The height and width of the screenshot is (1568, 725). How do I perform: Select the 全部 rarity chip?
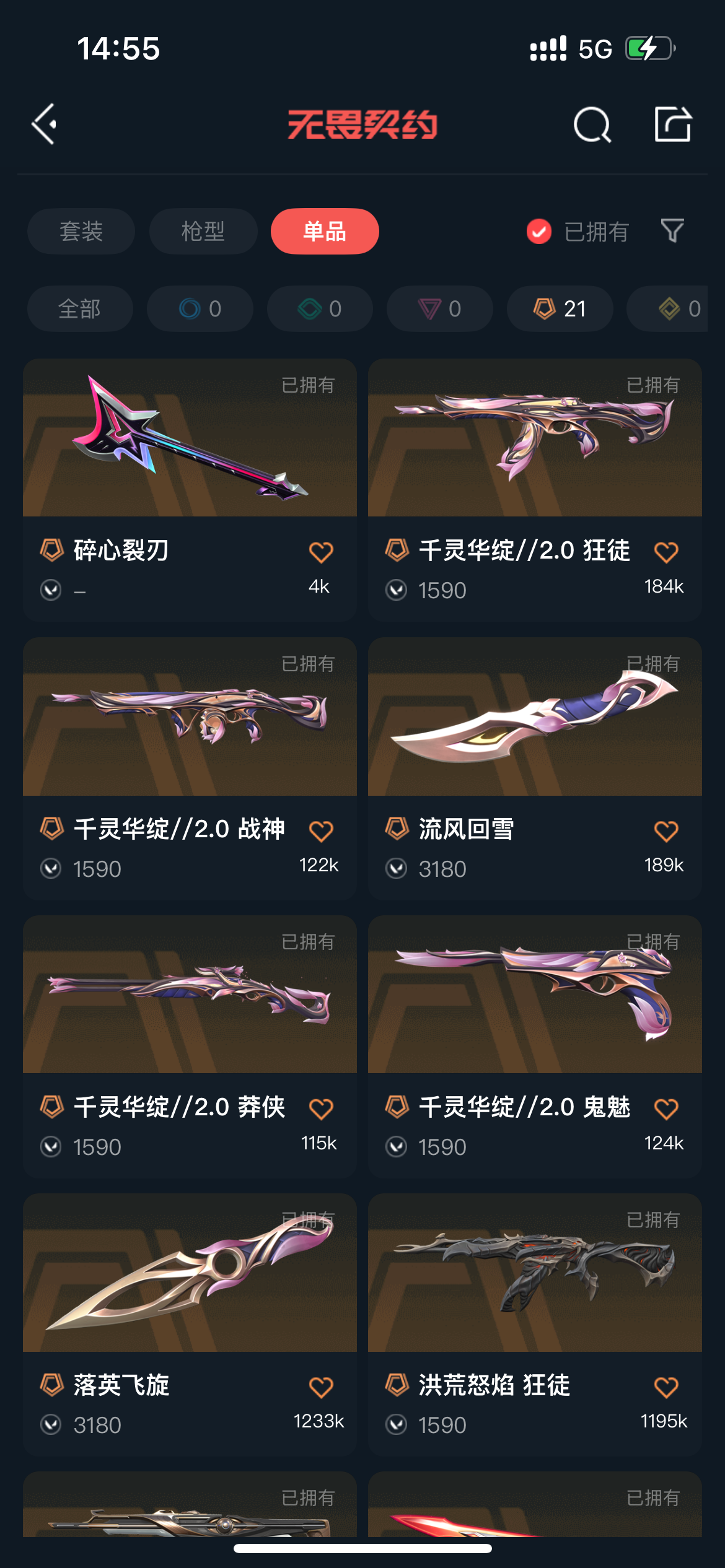[x=79, y=308]
